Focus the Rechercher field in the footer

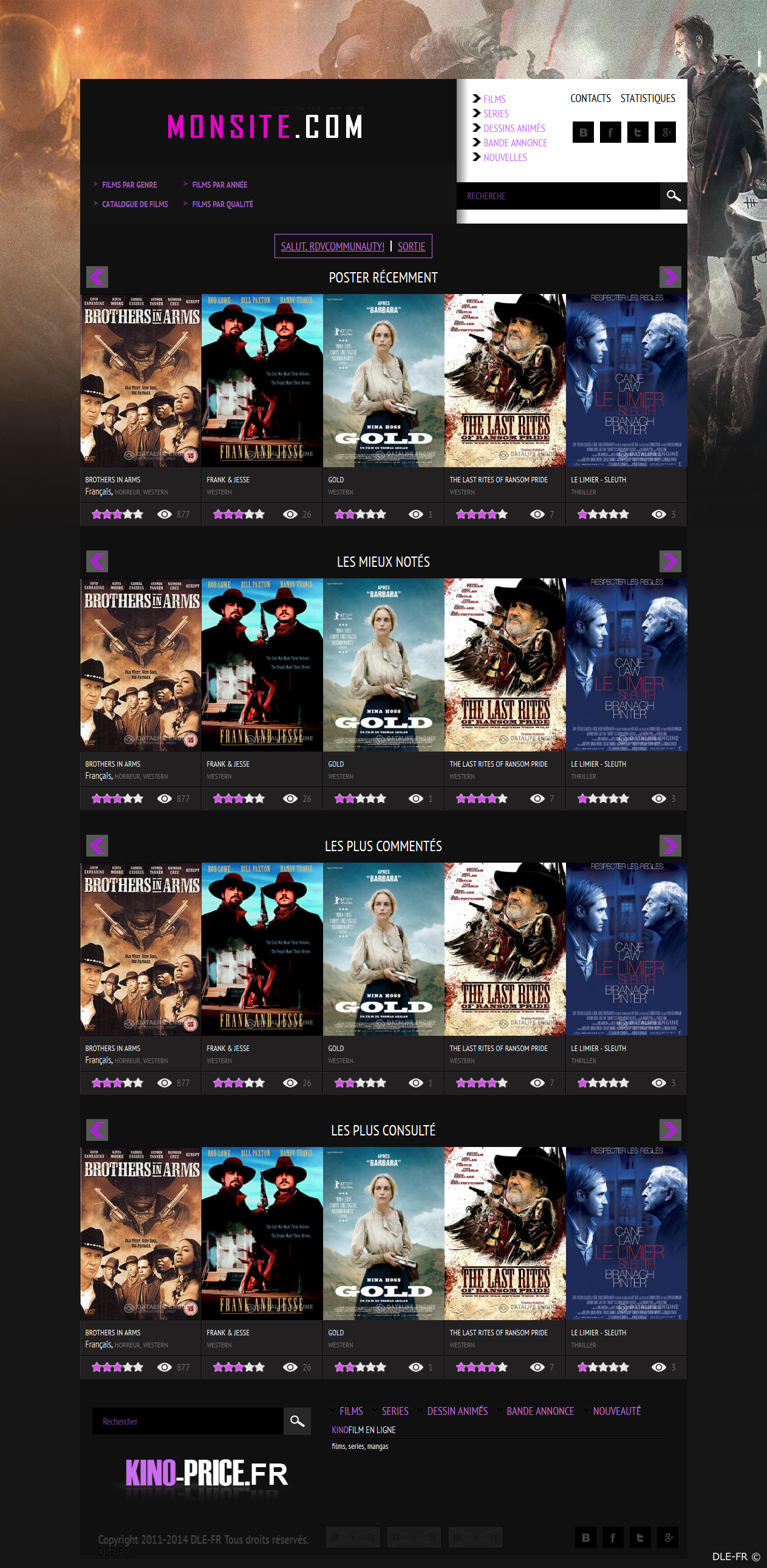187,1422
